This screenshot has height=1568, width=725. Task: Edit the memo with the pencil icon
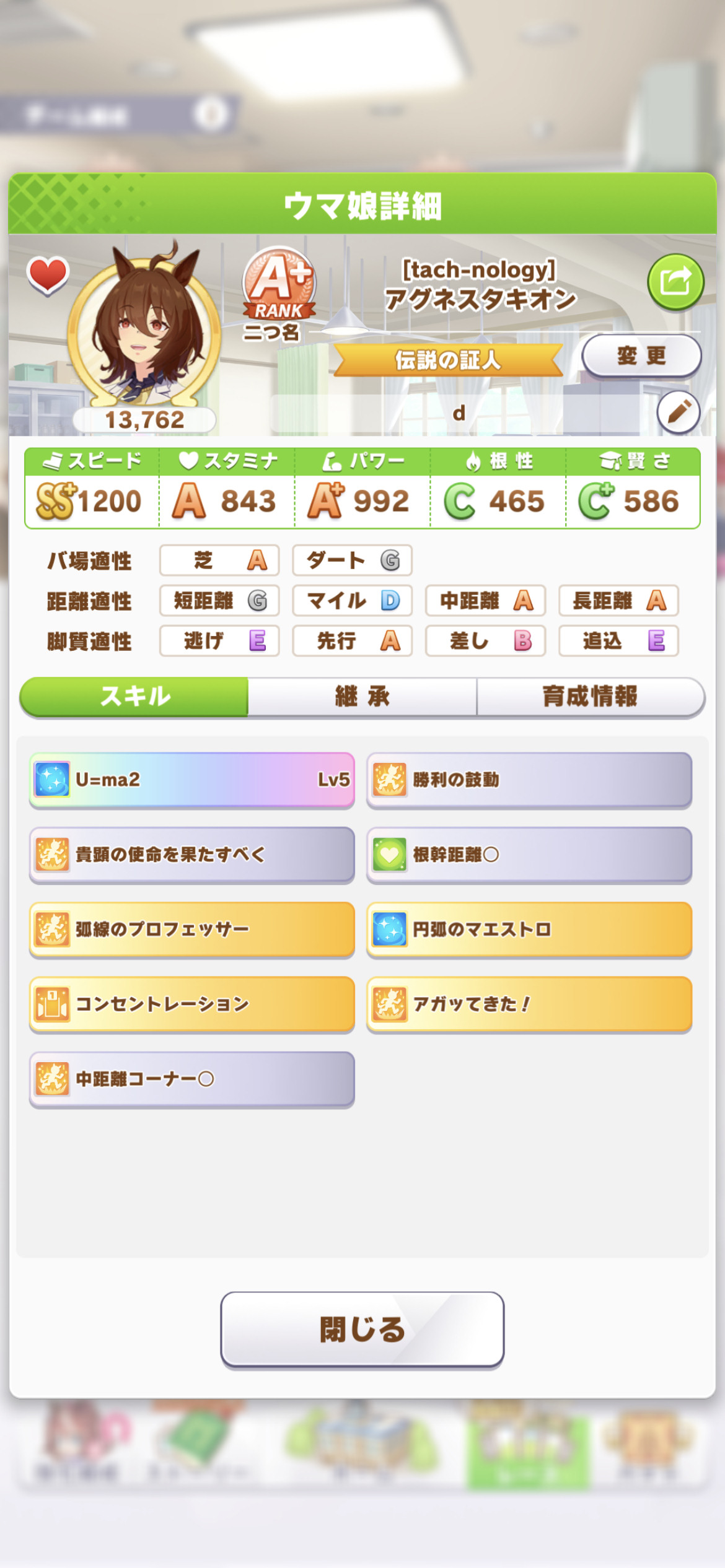click(679, 412)
